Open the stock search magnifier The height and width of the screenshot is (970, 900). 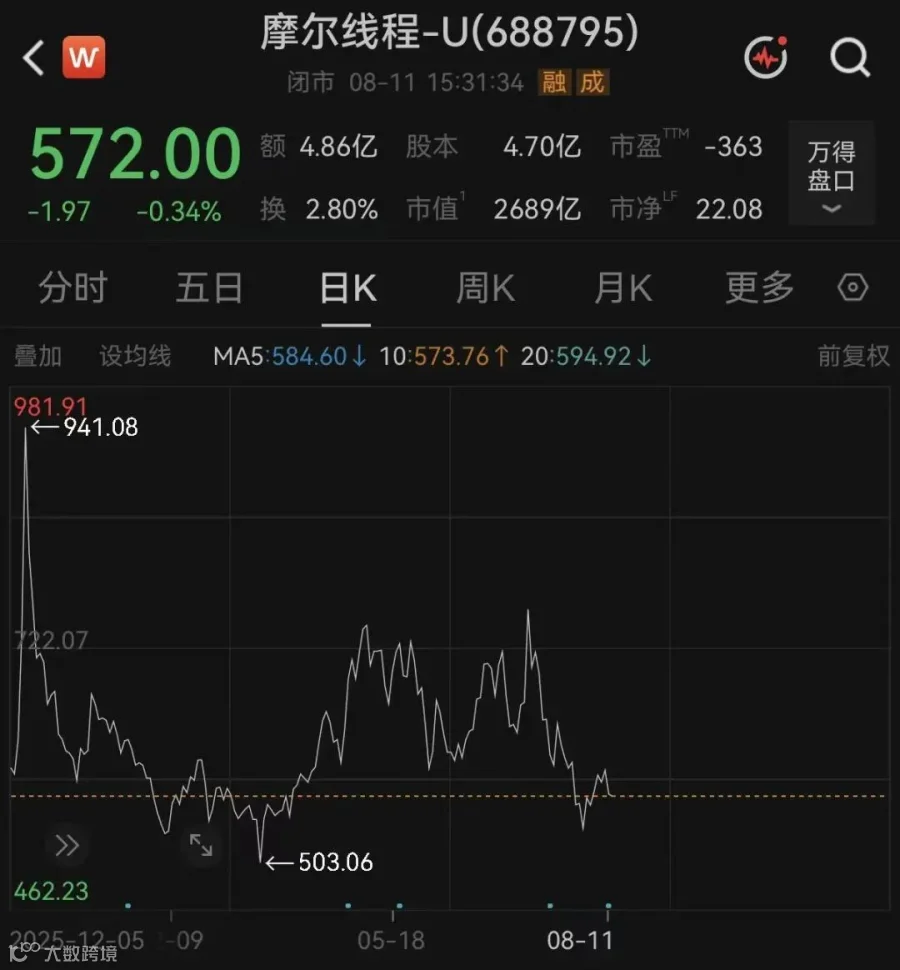pos(851,58)
